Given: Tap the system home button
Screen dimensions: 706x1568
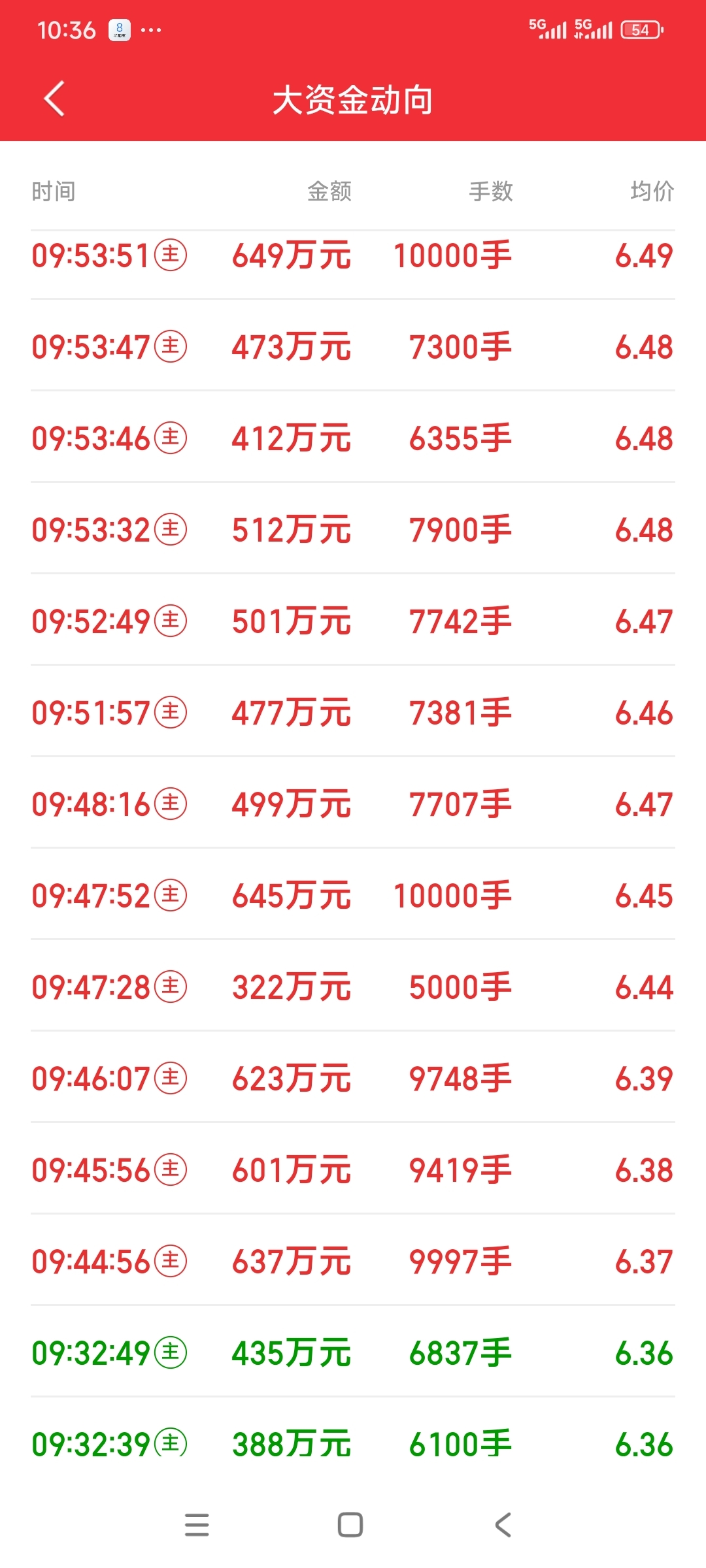Looking at the screenshot, I should pos(350,1525).
